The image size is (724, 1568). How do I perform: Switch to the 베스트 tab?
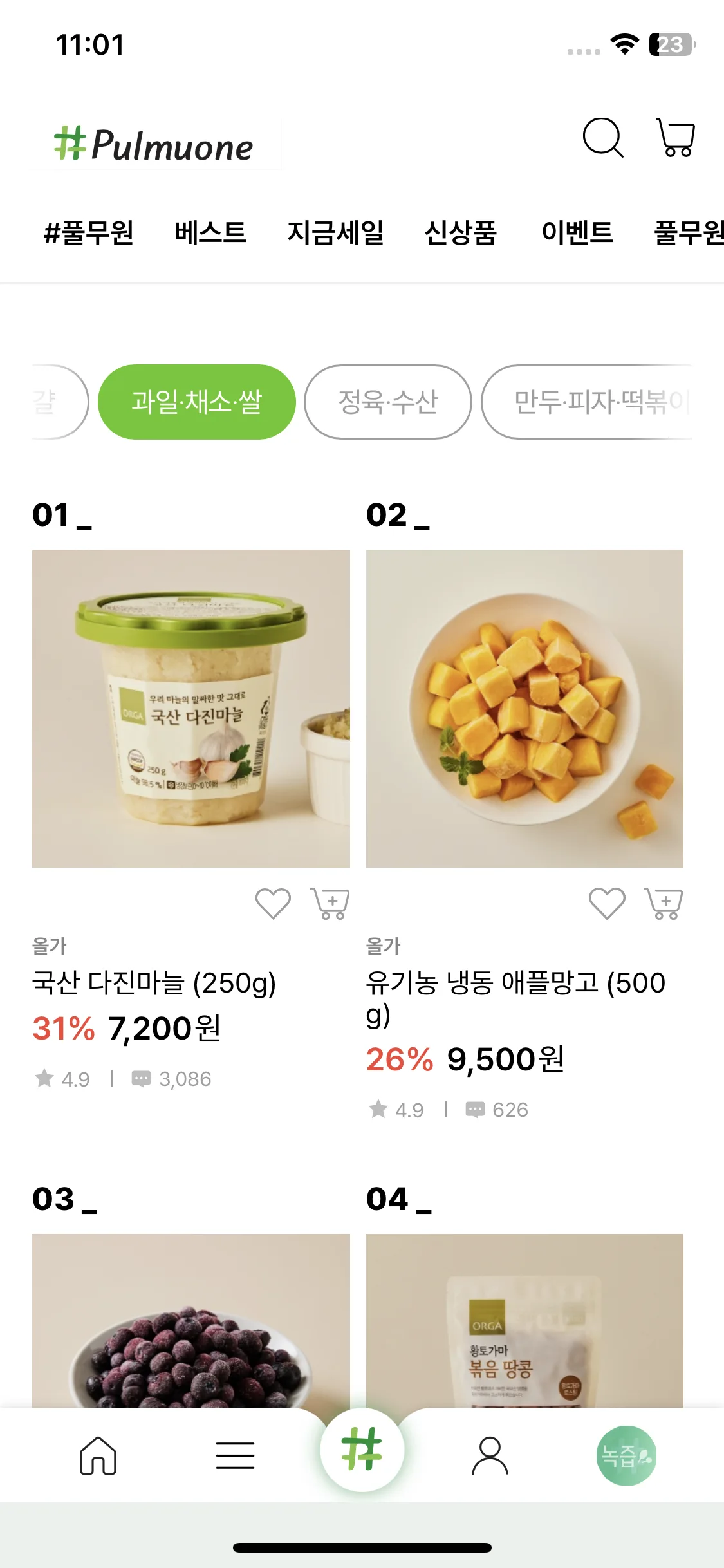(210, 232)
